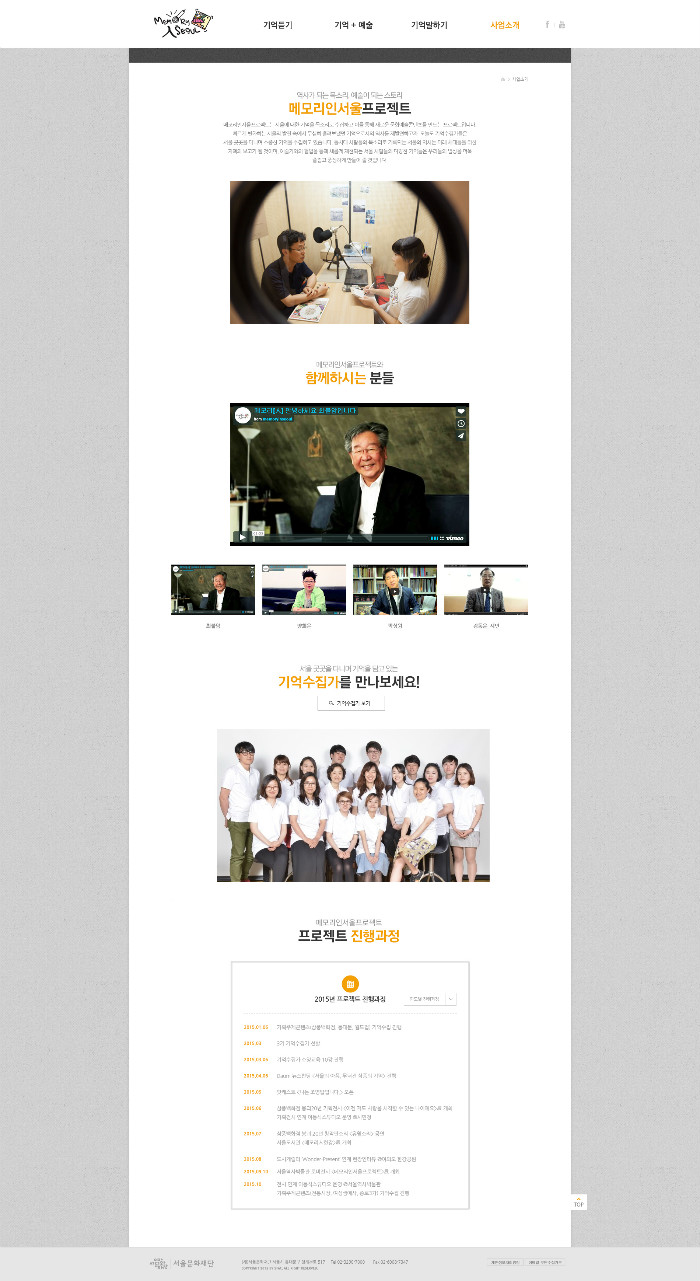This screenshot has width=700, height=1281.
Task: Select the fourth video thumbnail of man in suit
Action: click(486, 590)
